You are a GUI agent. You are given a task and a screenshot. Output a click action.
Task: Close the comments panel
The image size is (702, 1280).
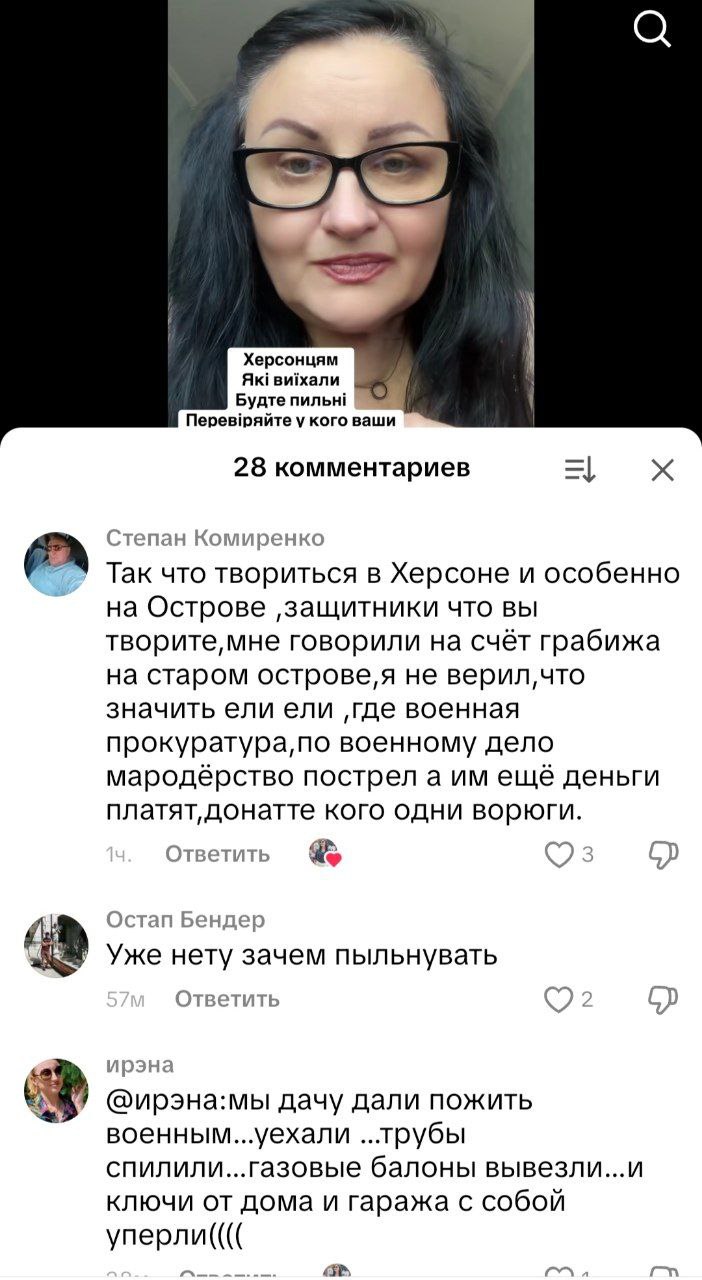(x=662, y=470)
